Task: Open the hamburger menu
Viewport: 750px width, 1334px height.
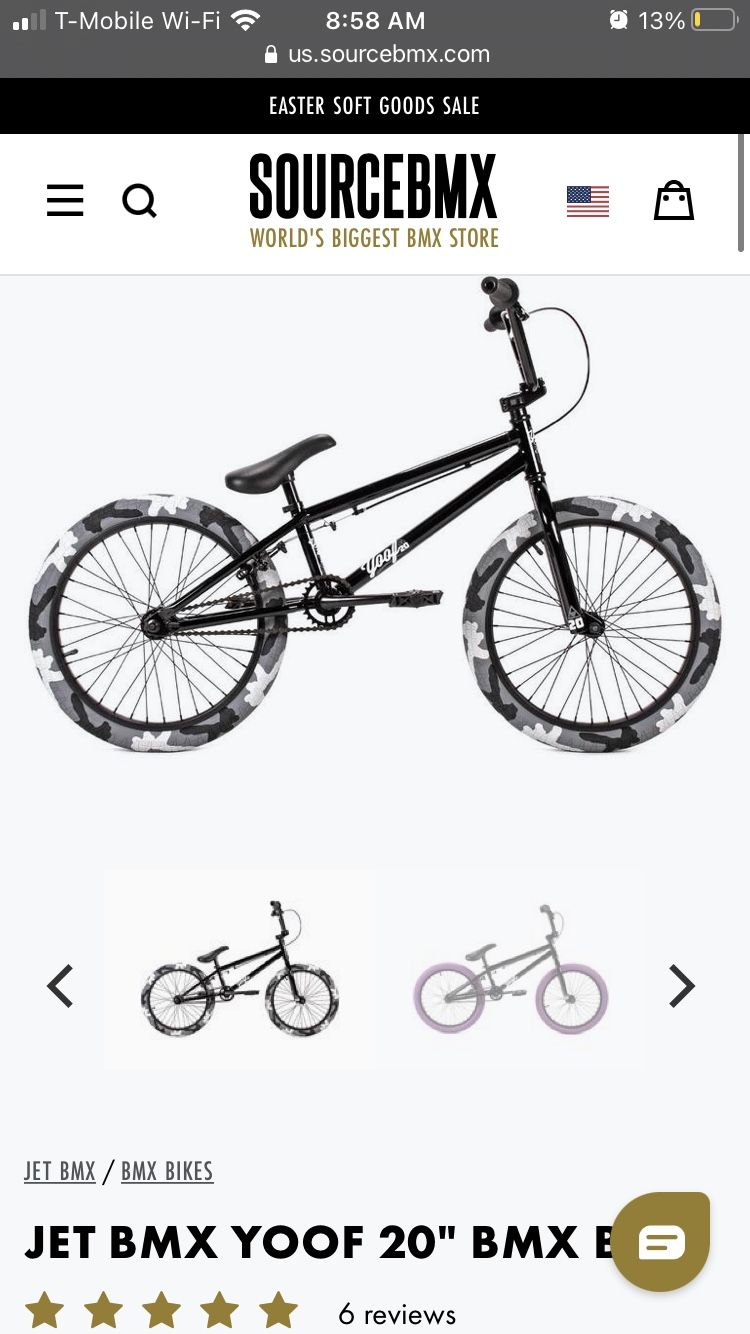Action: [65, 201]
